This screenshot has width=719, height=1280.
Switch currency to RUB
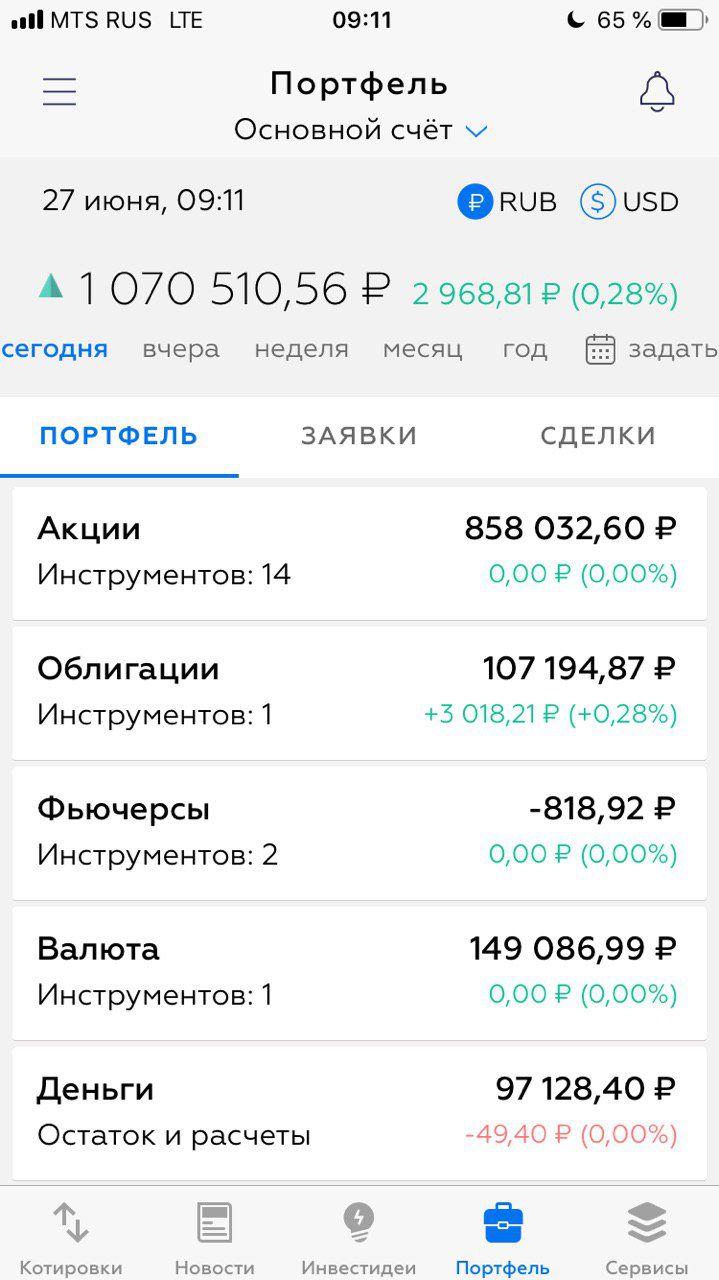[x=507, y=202]
